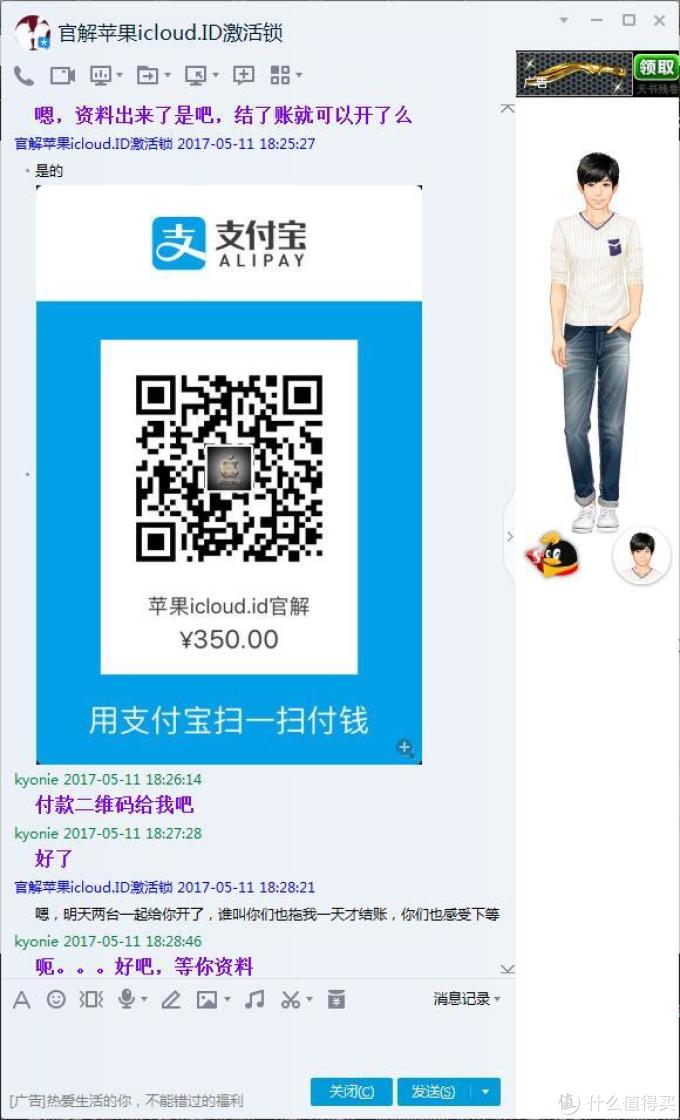This screenshot has width=680, height=1120.
Task: Send the message with 发送
Action: (433, 1091)
